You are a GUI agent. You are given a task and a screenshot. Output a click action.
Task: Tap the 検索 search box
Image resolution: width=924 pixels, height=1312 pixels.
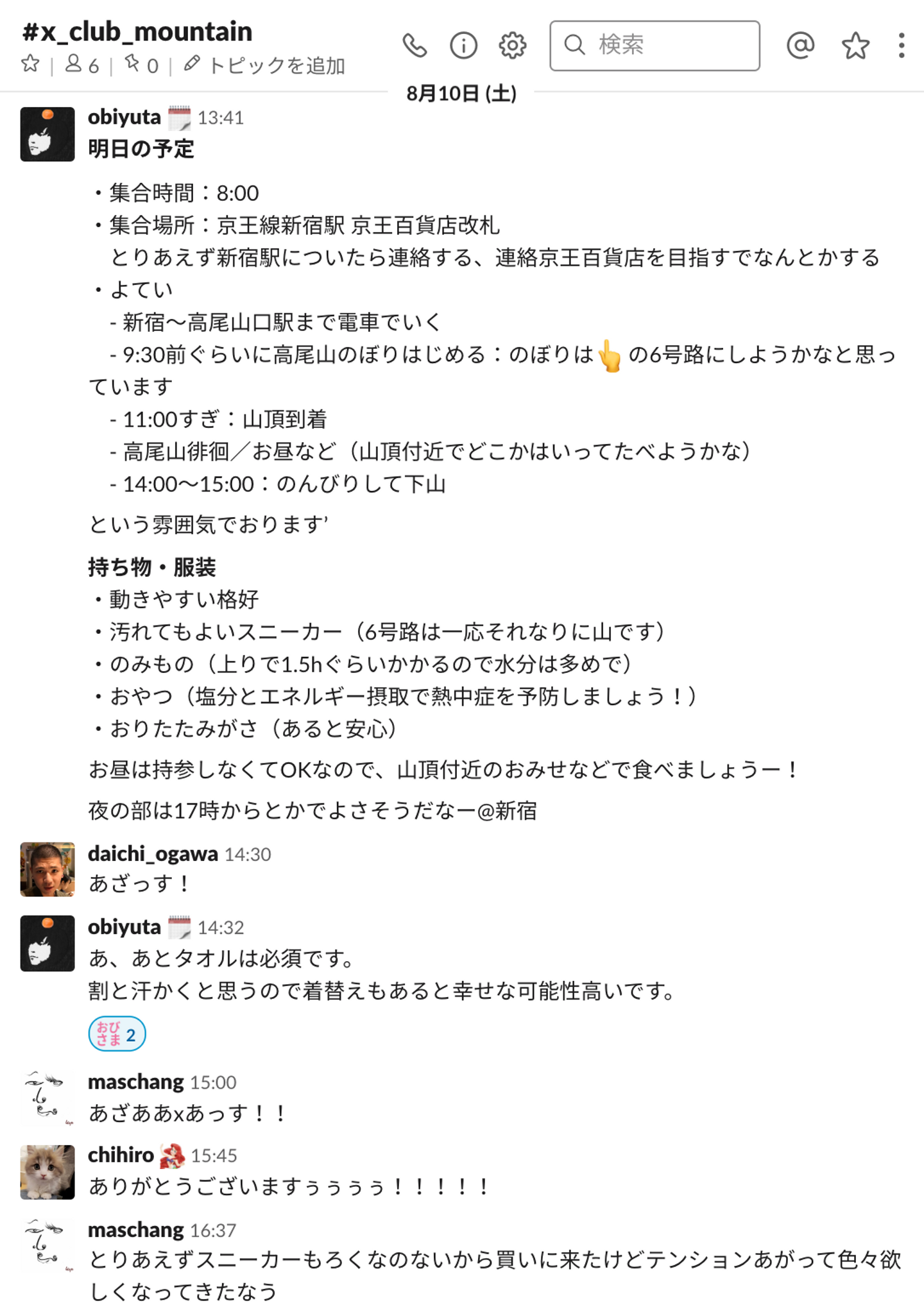point(654,46)
